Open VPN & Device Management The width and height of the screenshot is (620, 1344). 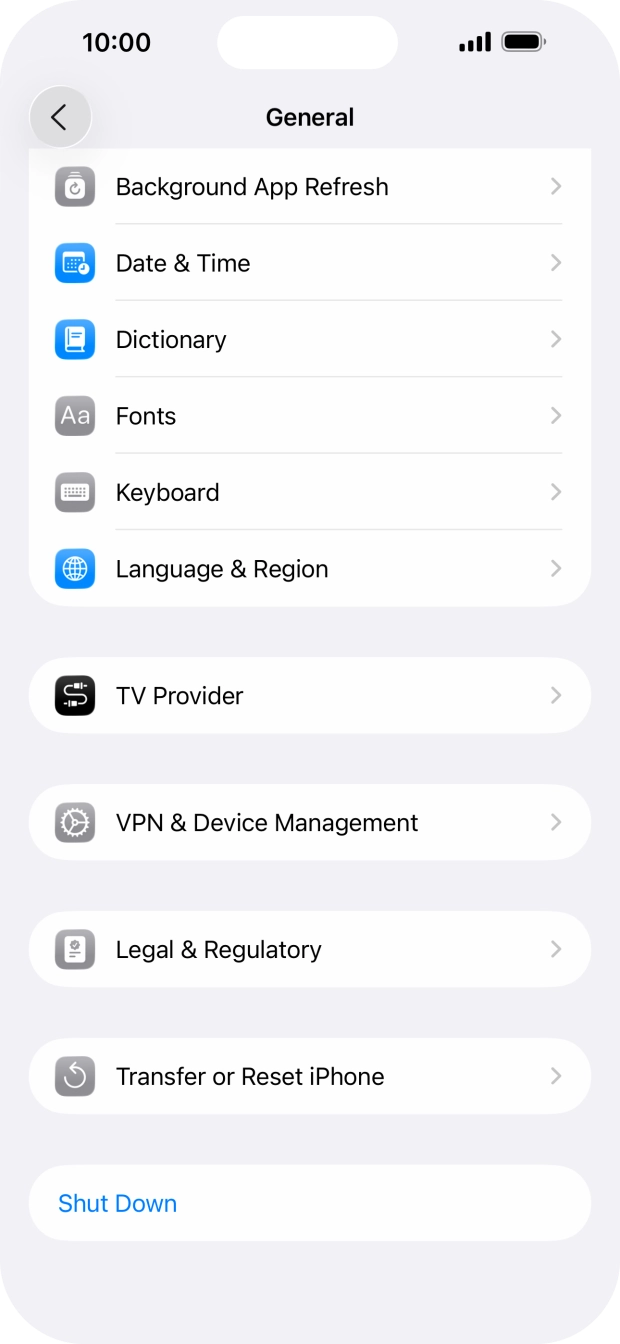[x=309, y=823]
